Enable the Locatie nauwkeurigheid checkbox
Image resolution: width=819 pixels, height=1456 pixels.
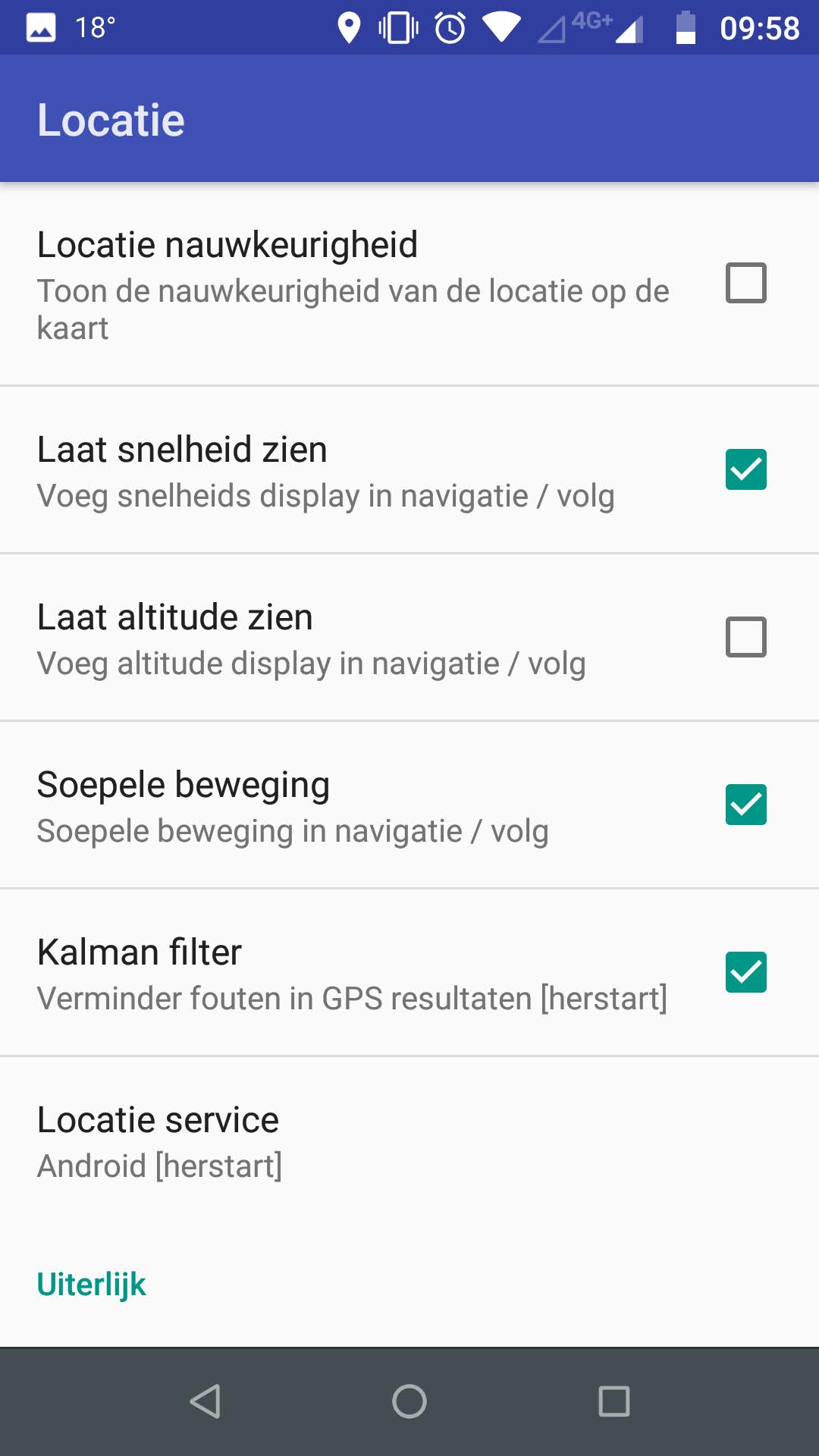[x=745, y=283]
